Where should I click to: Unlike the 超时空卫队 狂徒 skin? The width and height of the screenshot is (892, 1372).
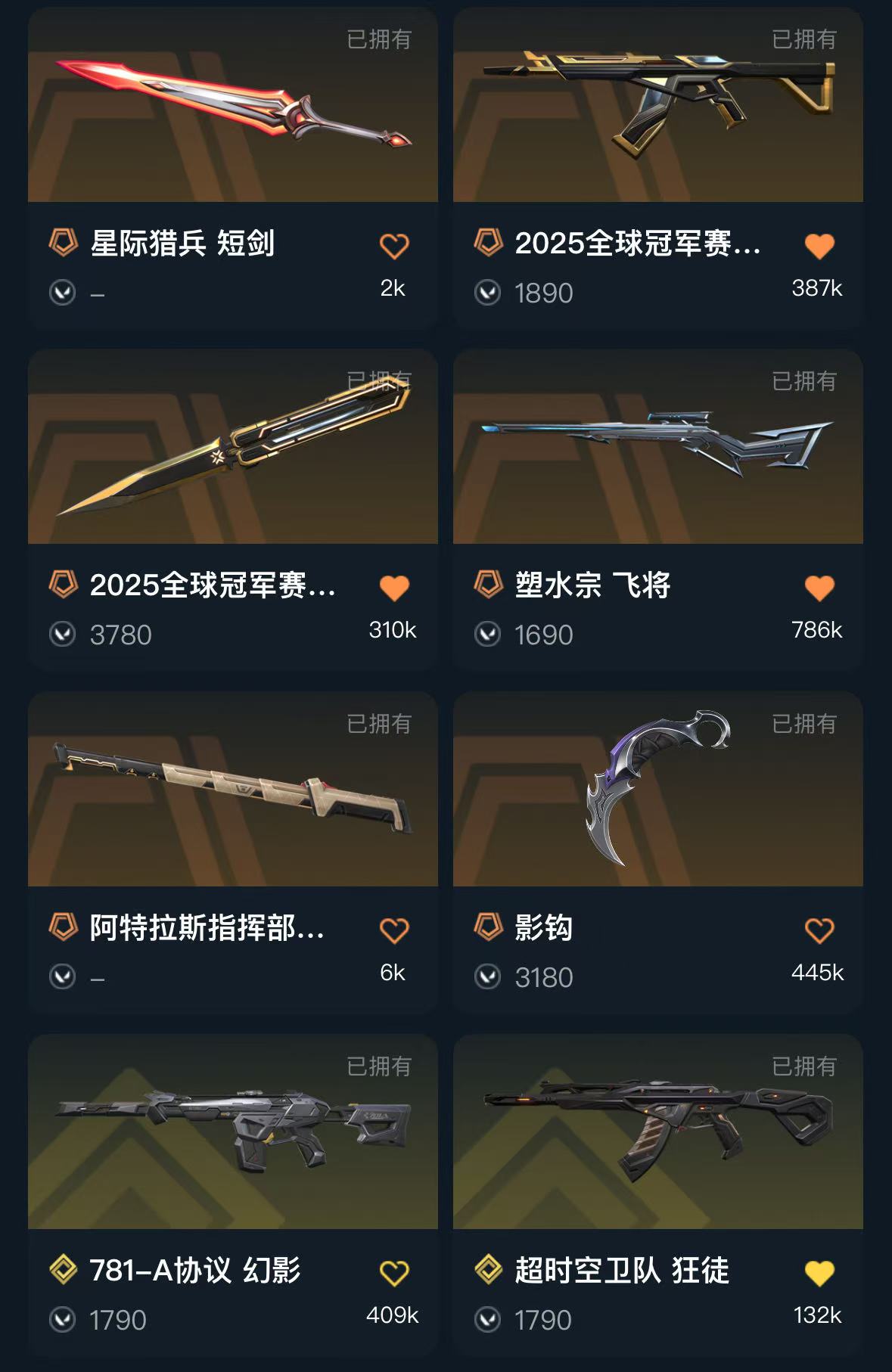pos(819,1273)
